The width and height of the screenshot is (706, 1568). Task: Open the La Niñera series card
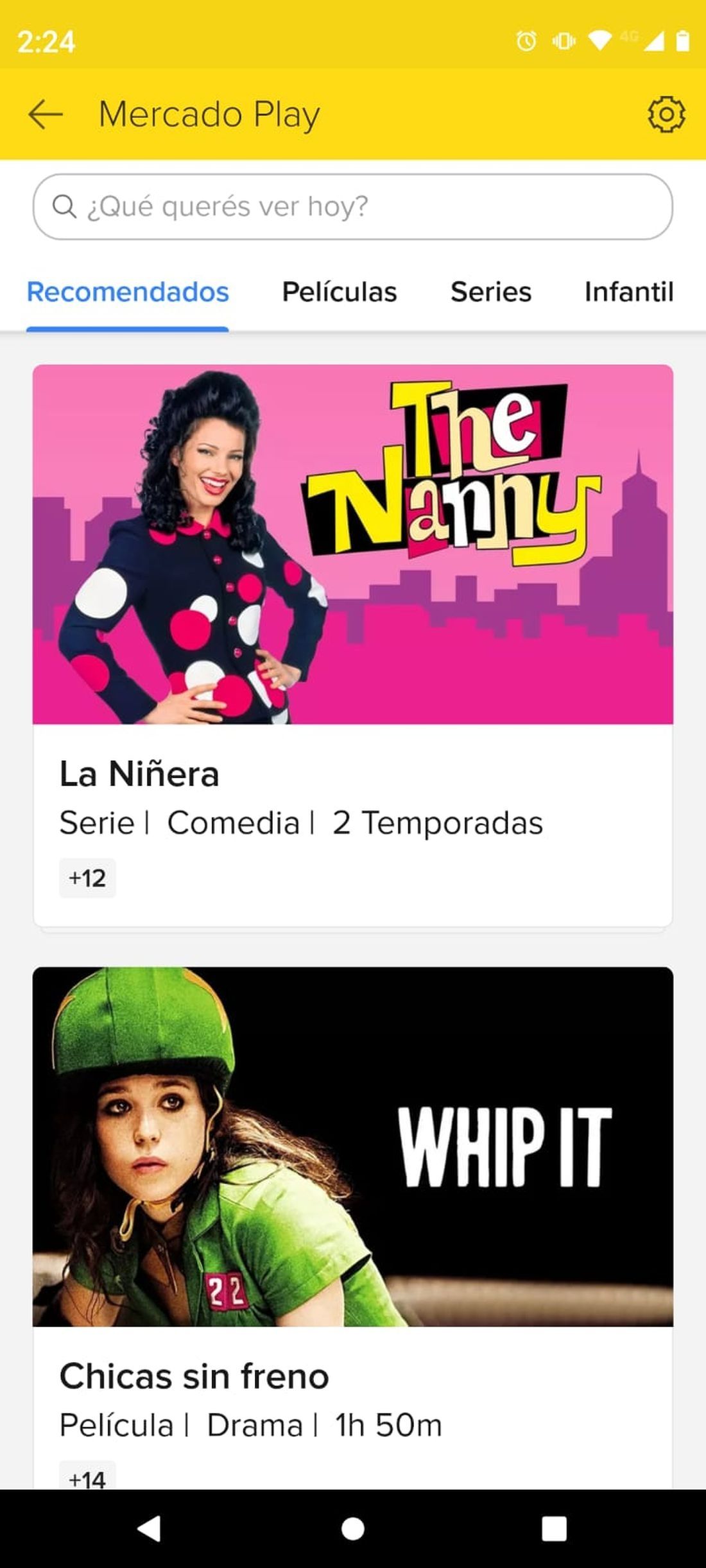point(352,645)
